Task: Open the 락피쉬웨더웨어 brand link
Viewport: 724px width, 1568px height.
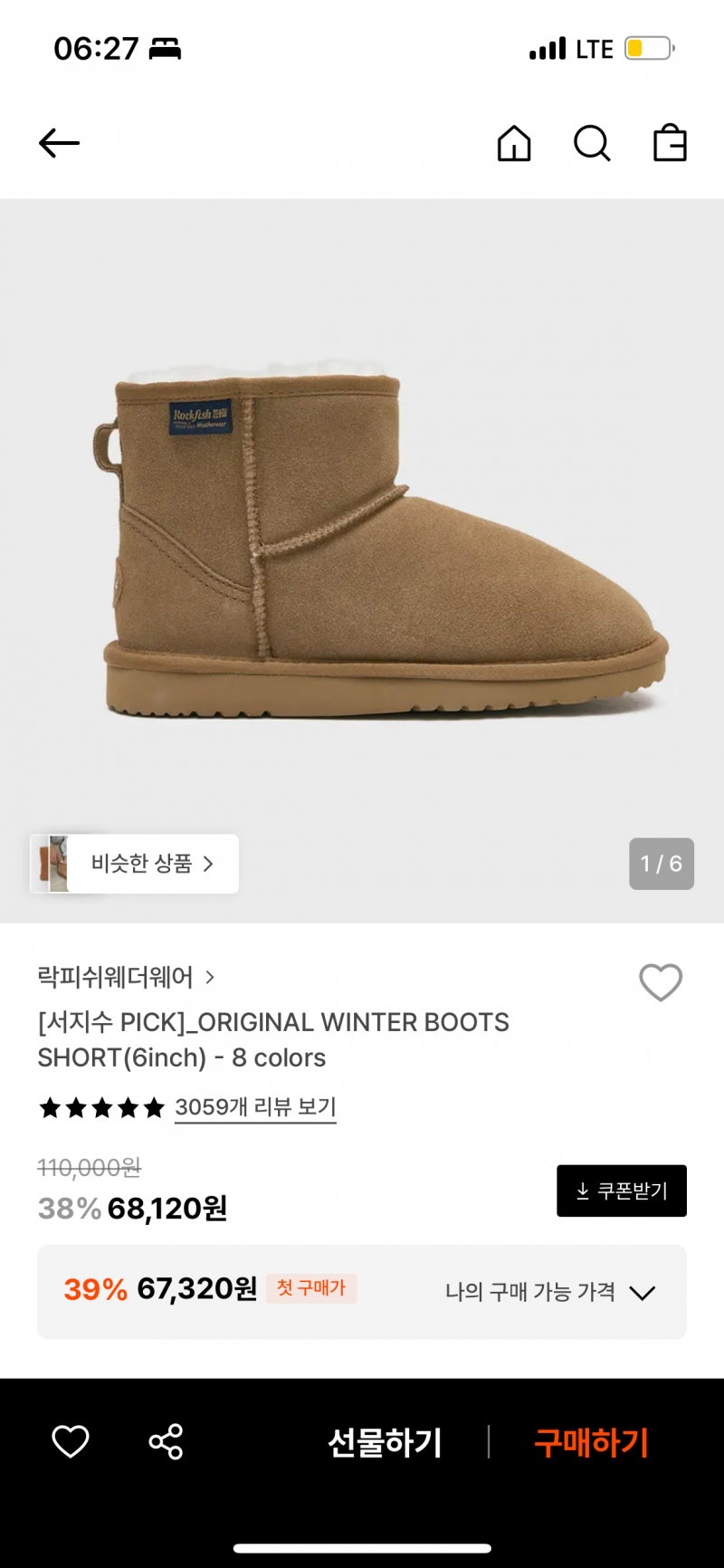Action: click(x=126, y=977)
